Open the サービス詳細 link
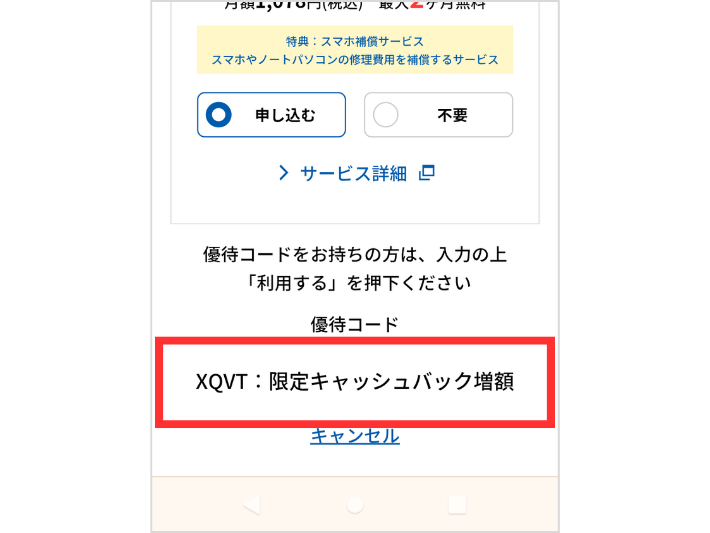 pos(355,173)
